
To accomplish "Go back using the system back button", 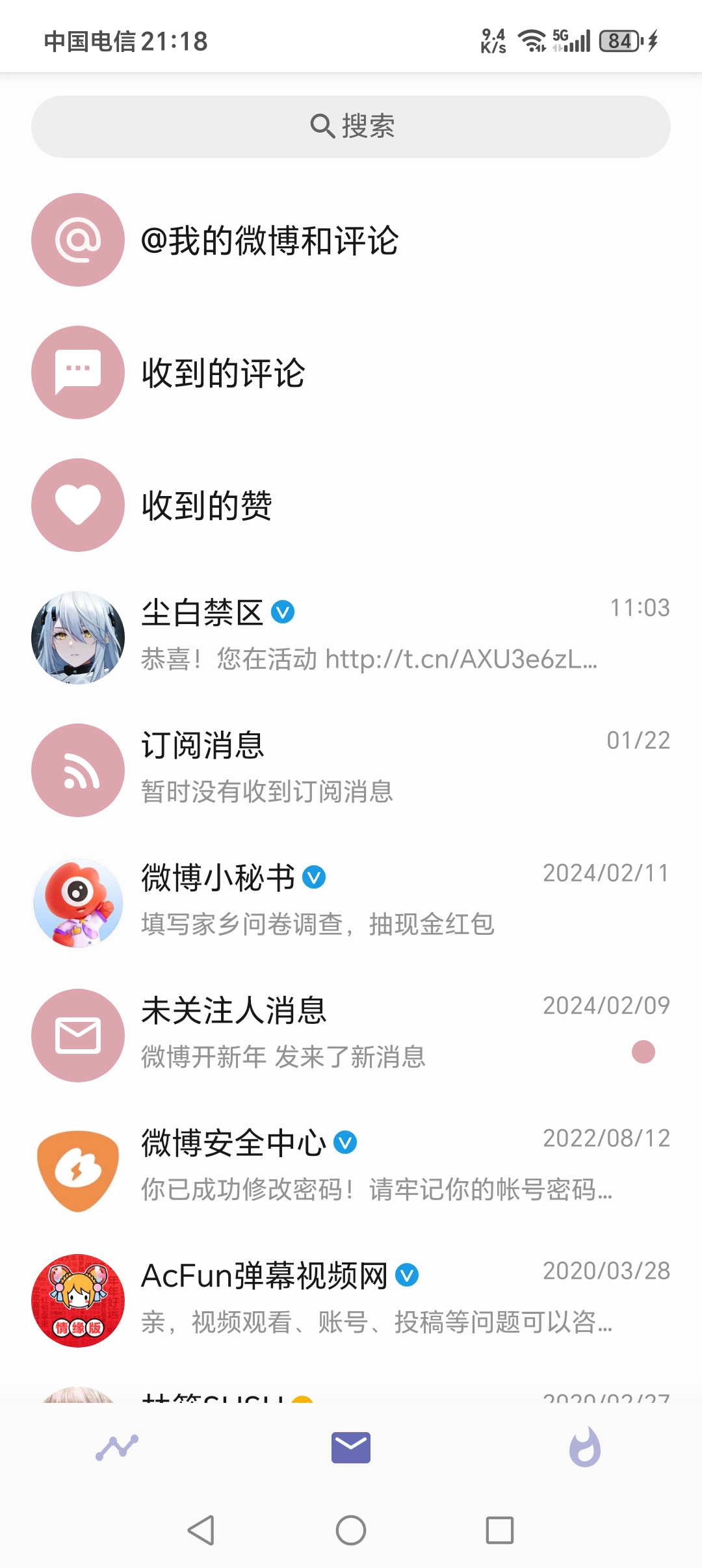I will click(201, 1530).
